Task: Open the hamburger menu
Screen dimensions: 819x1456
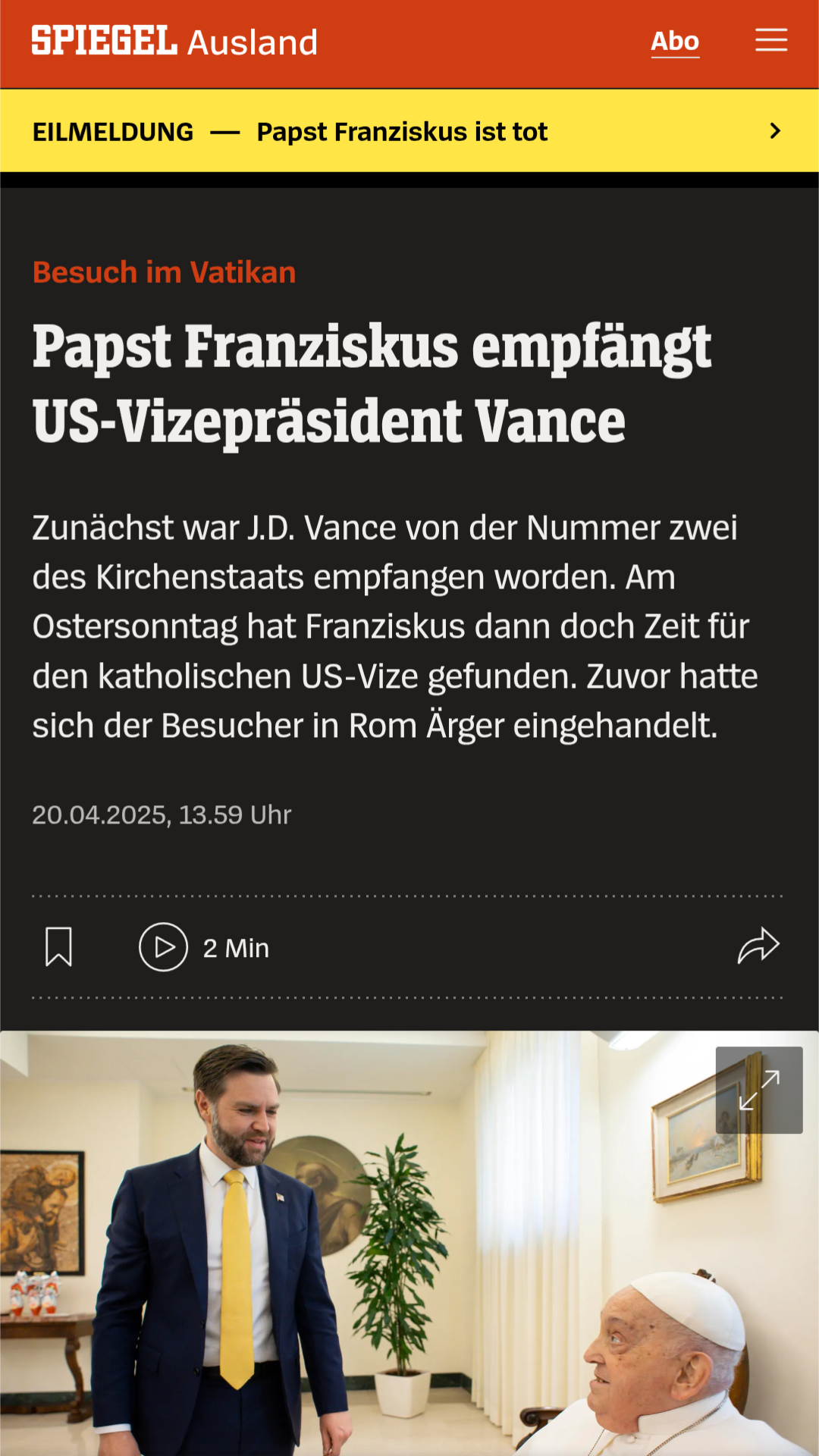Action: [x=771, y=41]
